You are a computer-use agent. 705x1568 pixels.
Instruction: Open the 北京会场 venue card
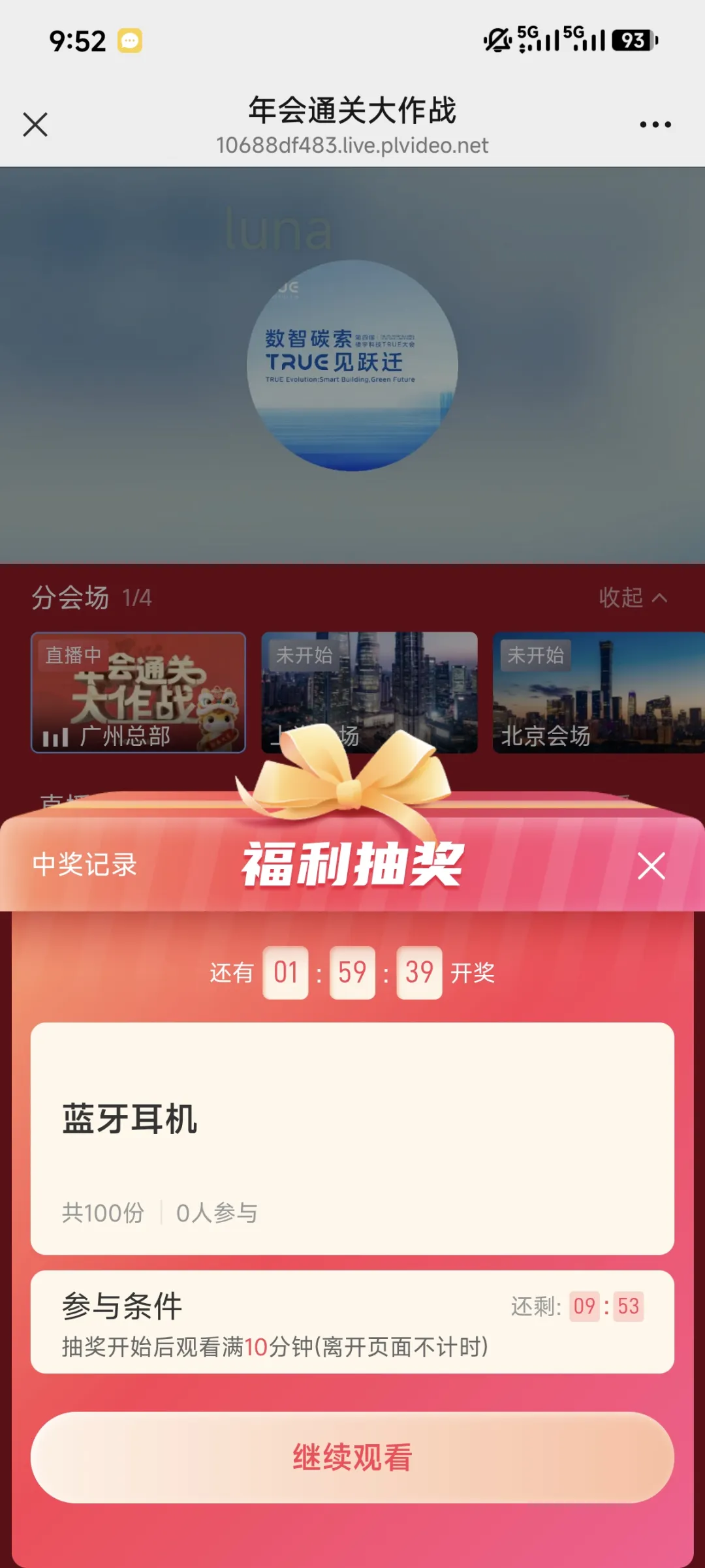[597, 692]
